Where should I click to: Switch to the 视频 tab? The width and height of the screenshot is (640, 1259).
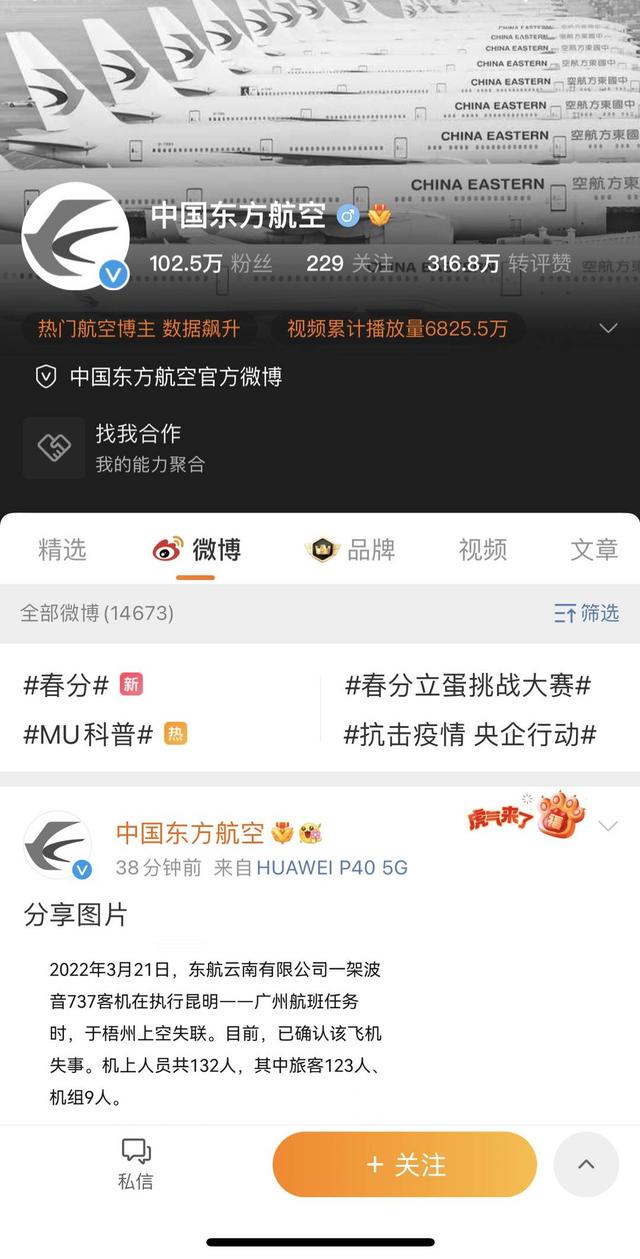coord(482,549)
